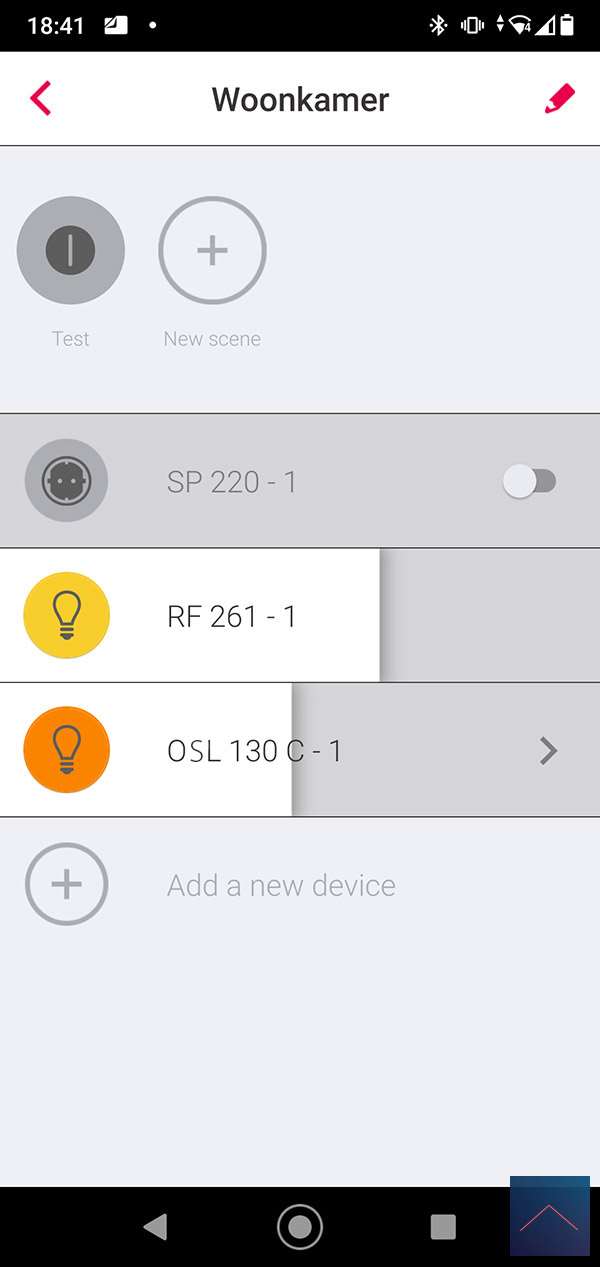Create a new scene
Image resolution: width=600 pixels, height=1267 pixels.
[212, 250]
